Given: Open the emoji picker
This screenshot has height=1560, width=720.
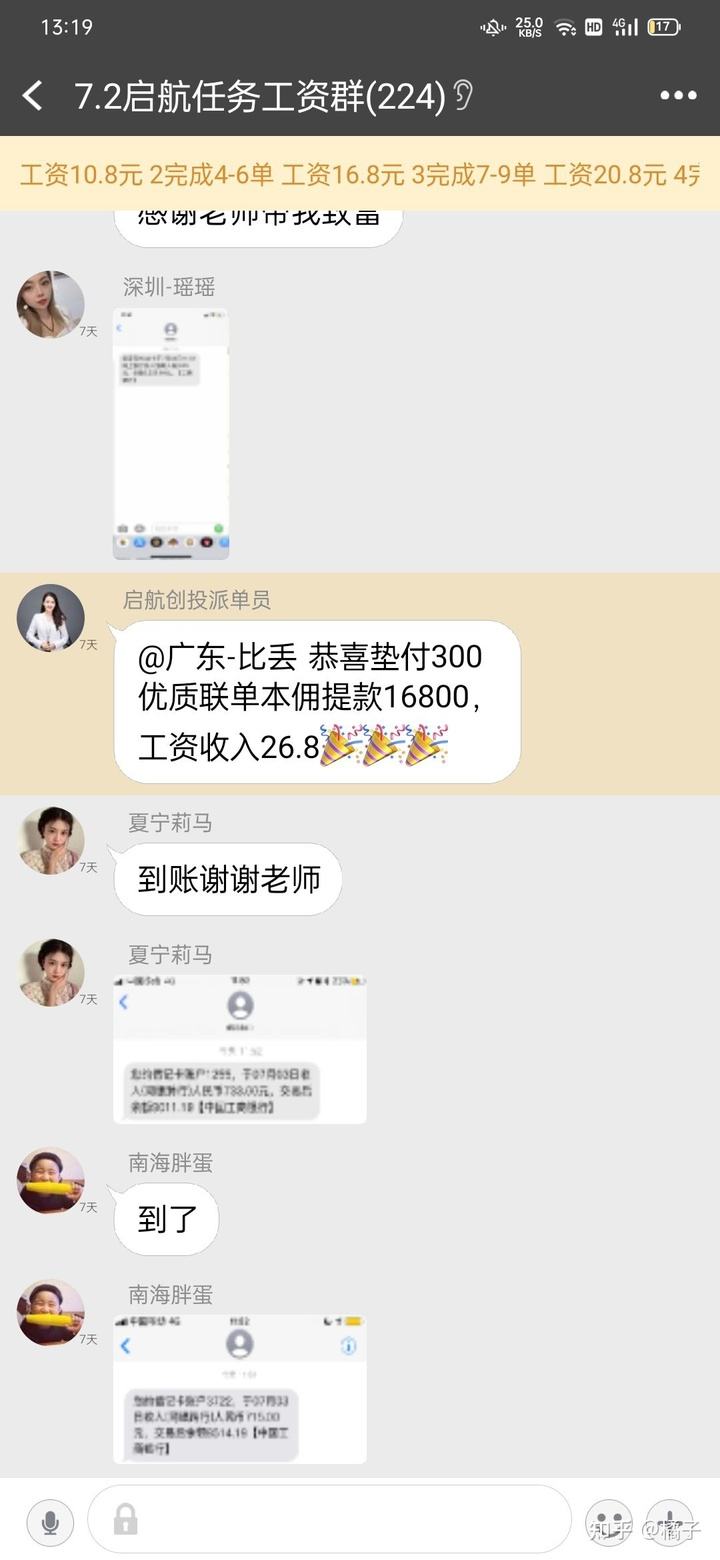Looking at the screenshot, I should pyautogui.click(x=608, y=1522).
